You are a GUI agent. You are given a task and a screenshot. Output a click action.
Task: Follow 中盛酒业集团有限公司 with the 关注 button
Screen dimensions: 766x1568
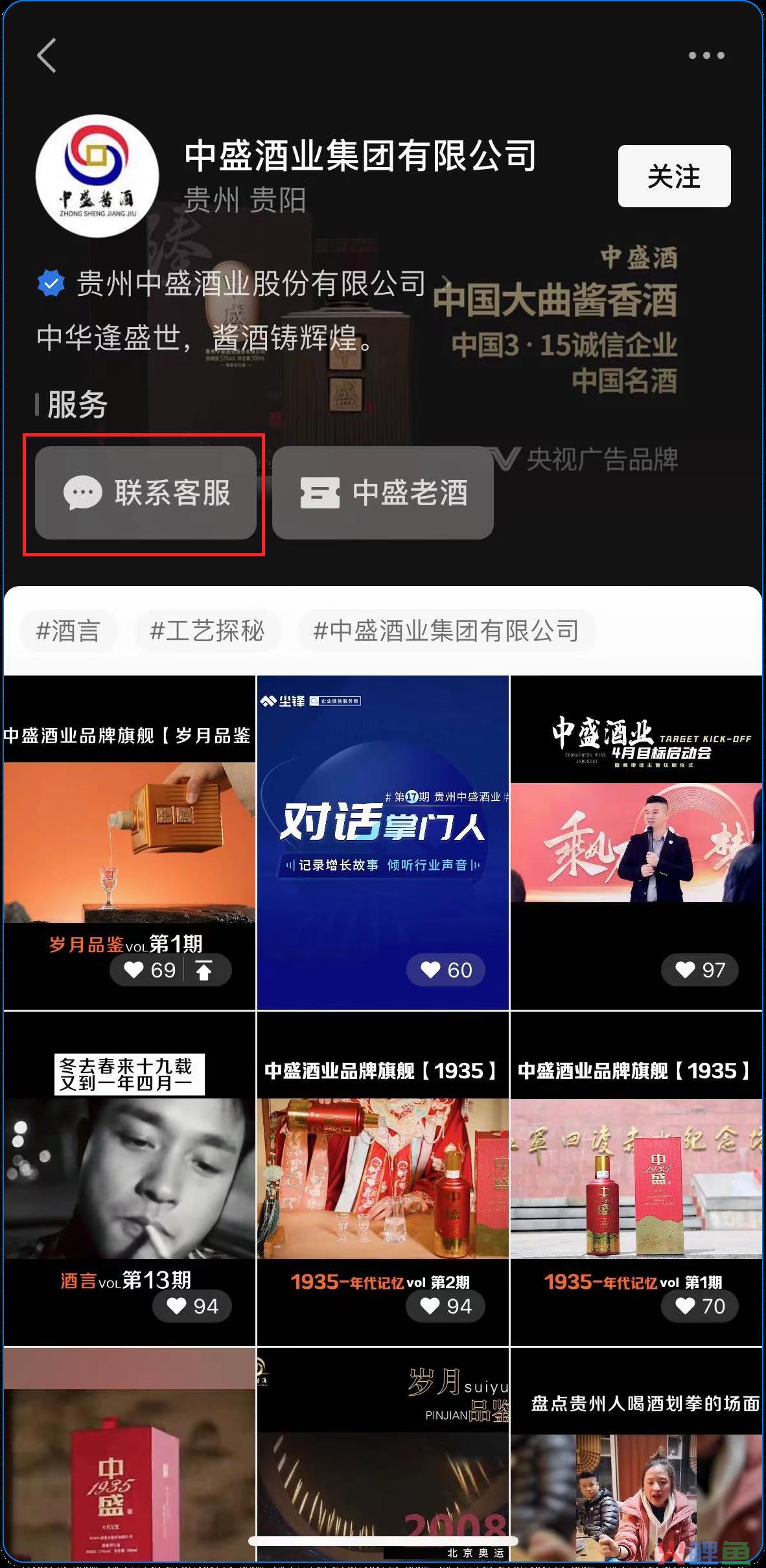coord(674,176)
